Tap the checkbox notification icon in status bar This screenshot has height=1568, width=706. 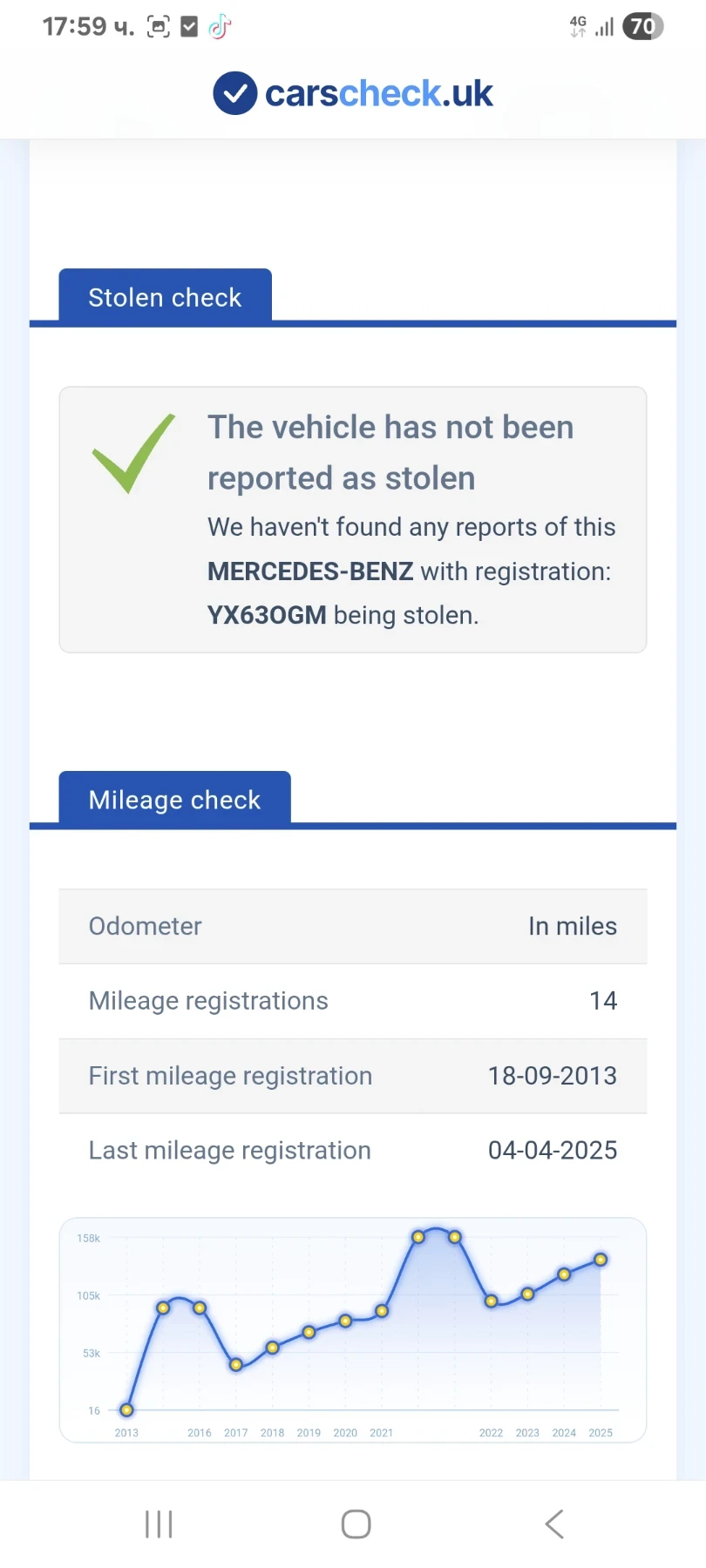[188, 26]
